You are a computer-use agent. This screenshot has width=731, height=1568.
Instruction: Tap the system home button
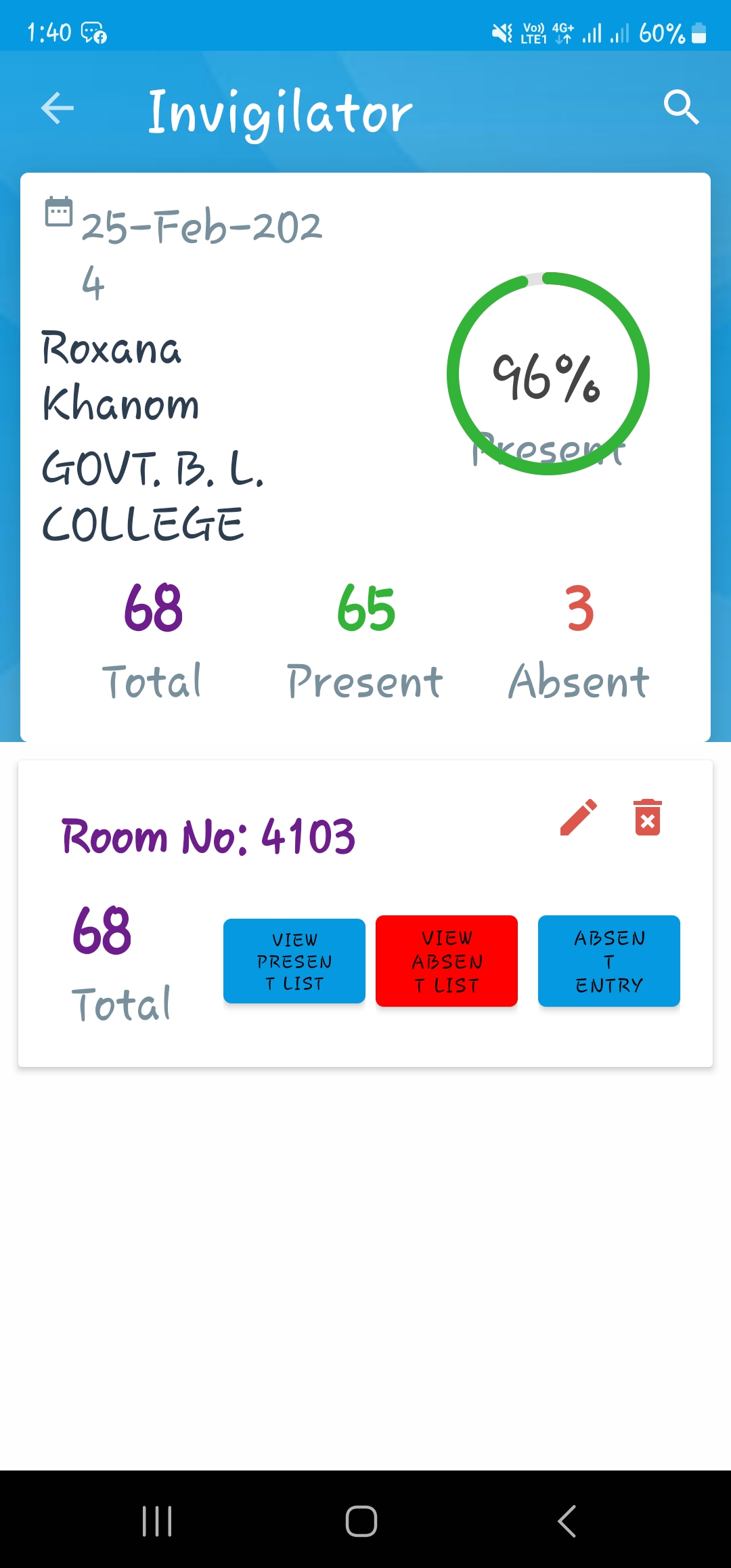click(361, 1521)
